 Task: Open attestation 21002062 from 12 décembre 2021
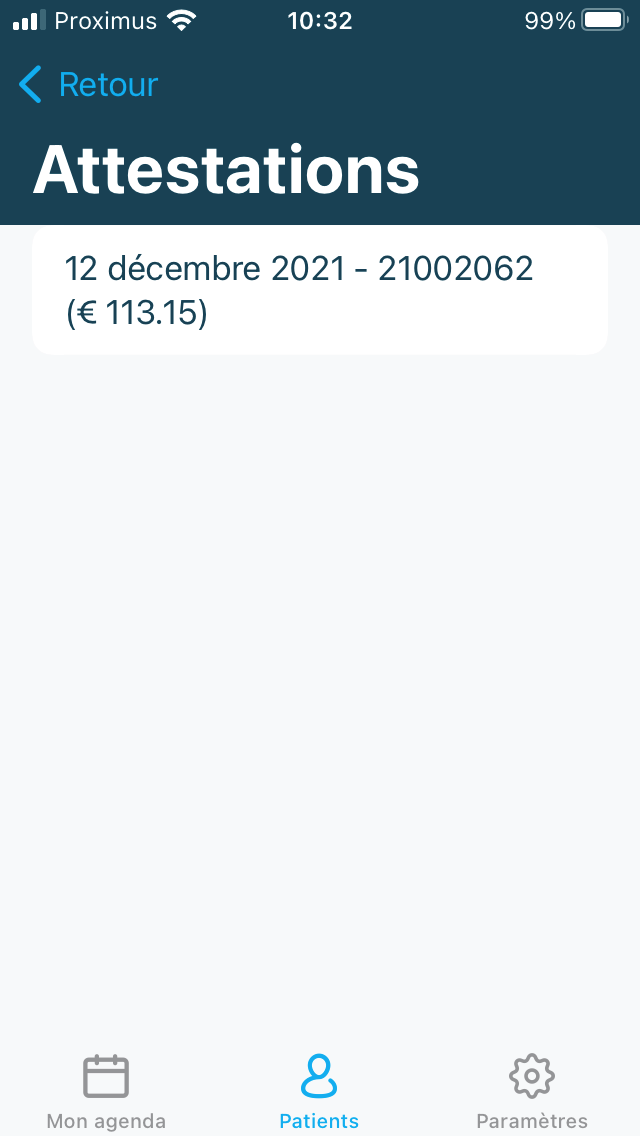tap(320, 291)
